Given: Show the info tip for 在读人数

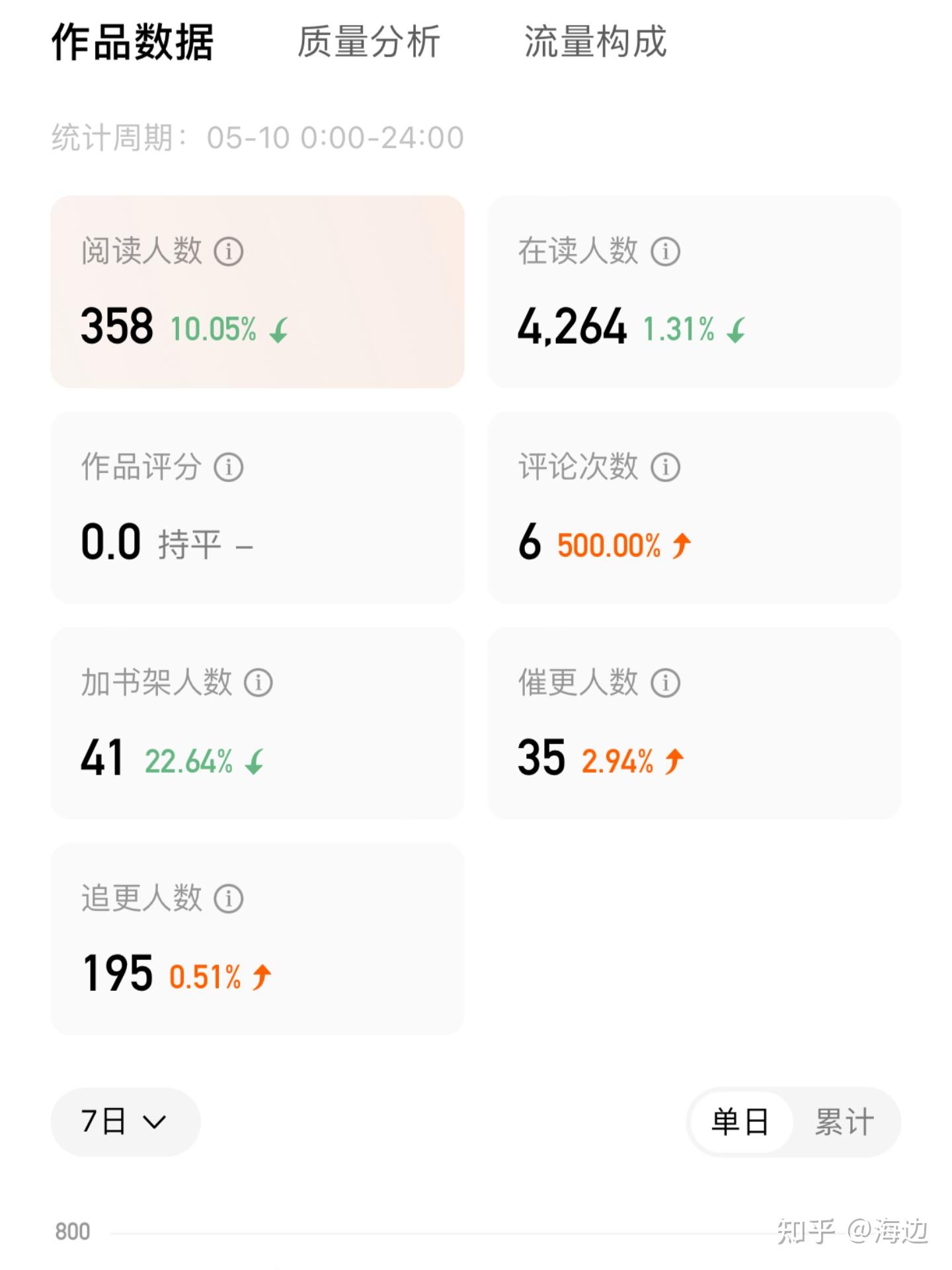Looking at the screenshot, I should point(665,252).
